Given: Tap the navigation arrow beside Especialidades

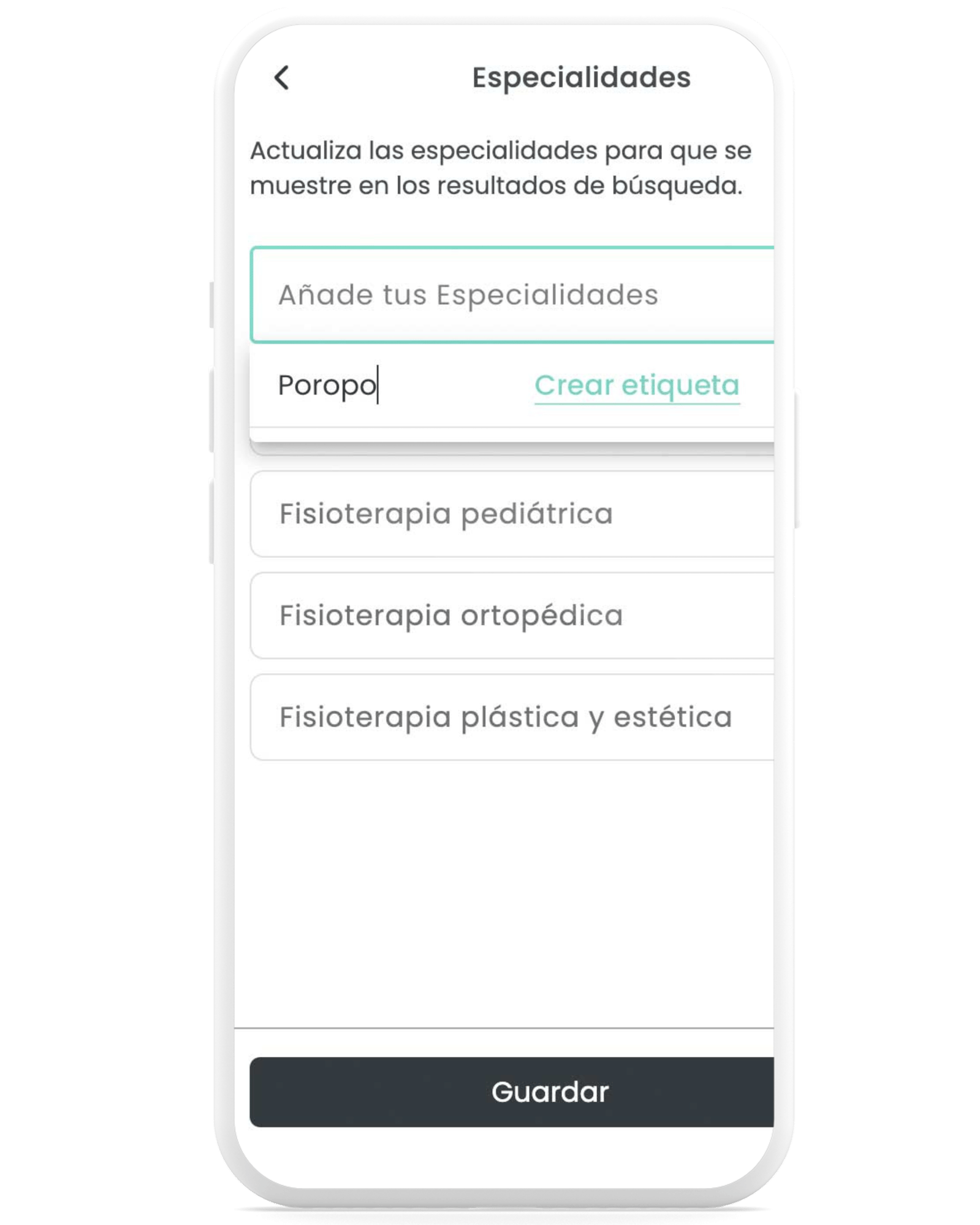Looking at the screenshot, I should [283, 78].
